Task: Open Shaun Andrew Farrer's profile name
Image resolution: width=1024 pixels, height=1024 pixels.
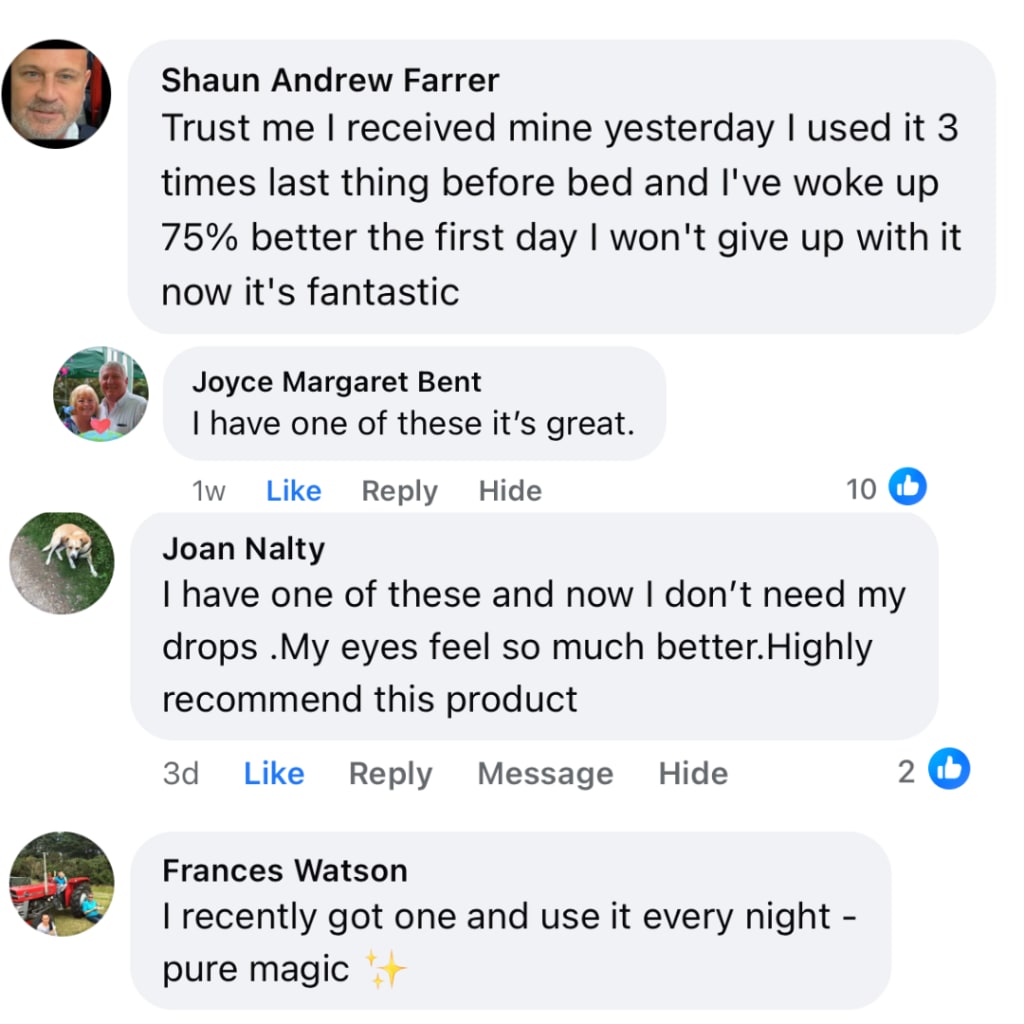Action: click(x=330, y=79)
